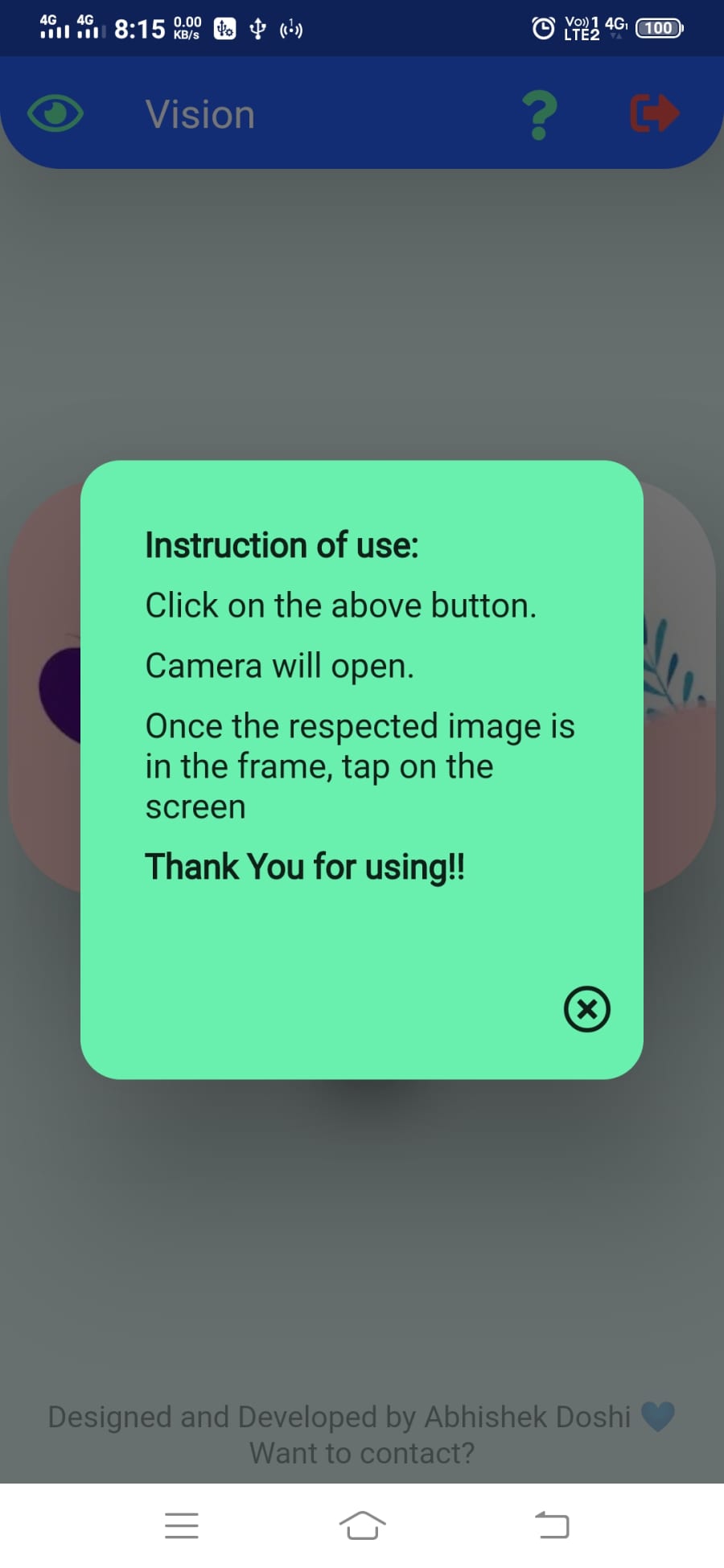The image size is (724, 1568).
Task: Go to the system home screen
Action: 362,1525
